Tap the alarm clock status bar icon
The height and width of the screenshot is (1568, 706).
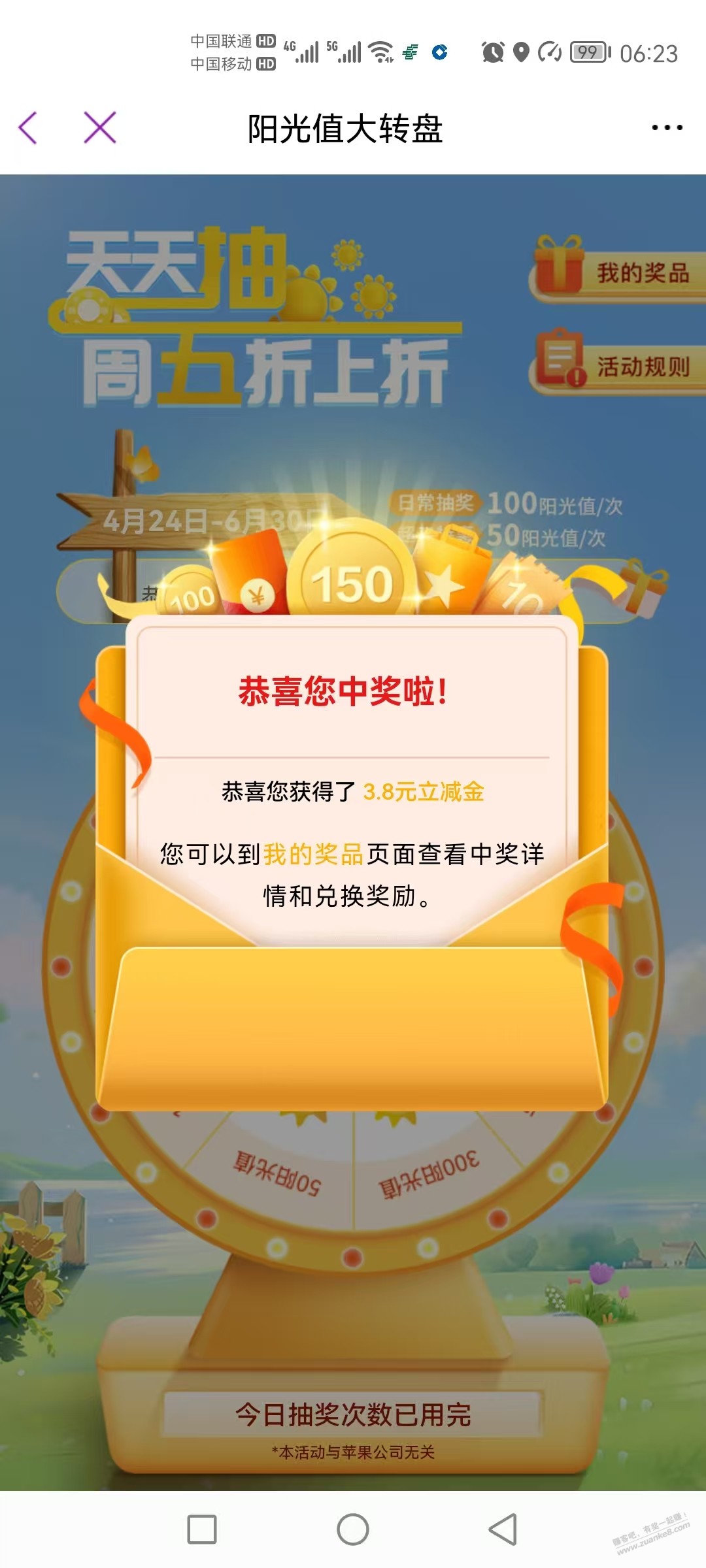coord(494,51)
